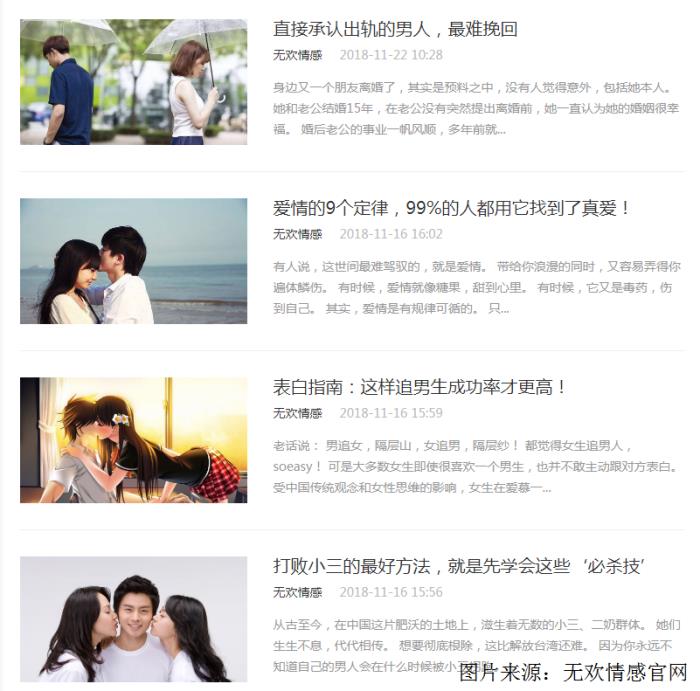Open article about men admitting to cheating
Screen dimensions: 700x691
[395, 29]
